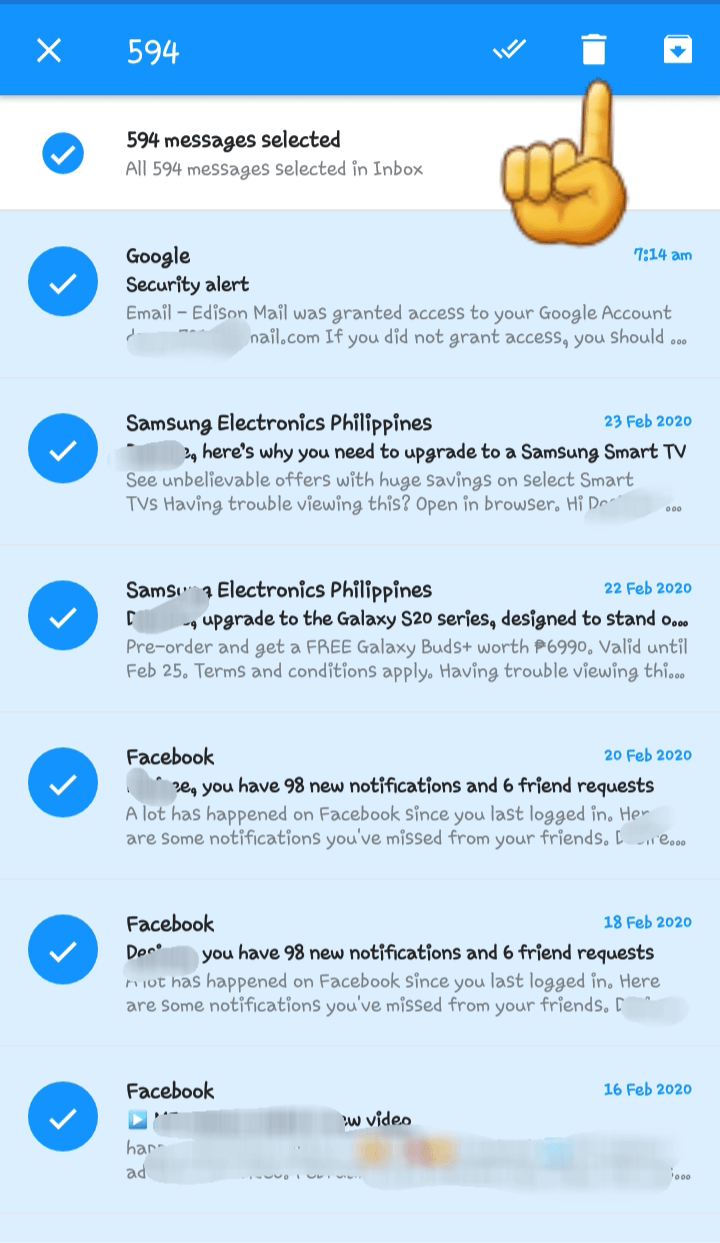
Task: Delete the 594 selected messages
Action: [x=594, y=49]
